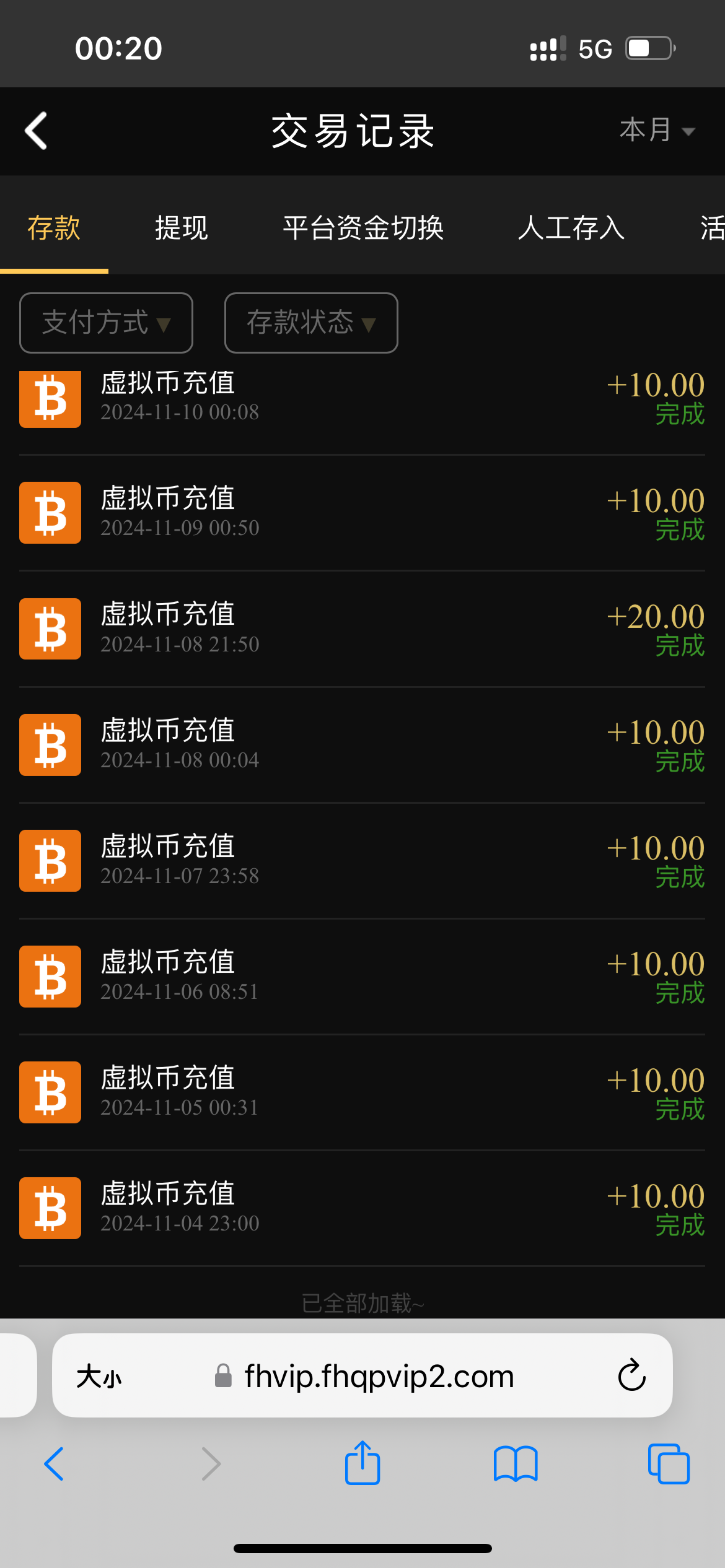725x1568 pixels.
Task: Select the 存款 tab
Action: 54,229
